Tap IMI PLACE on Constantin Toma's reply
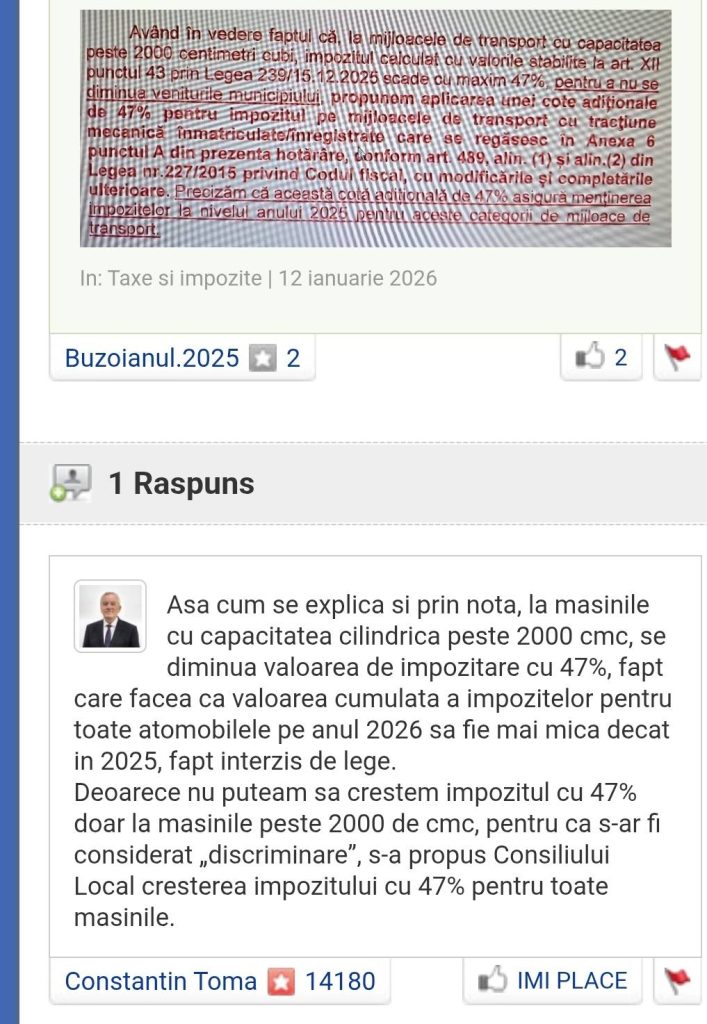 [x=554, y=980]
